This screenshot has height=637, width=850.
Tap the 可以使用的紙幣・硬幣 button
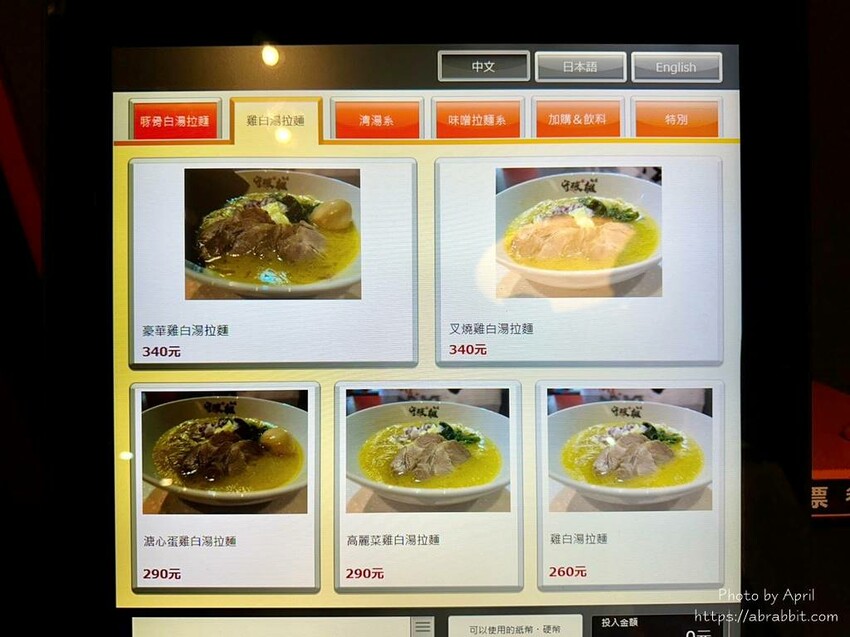[x=514, y=627]
